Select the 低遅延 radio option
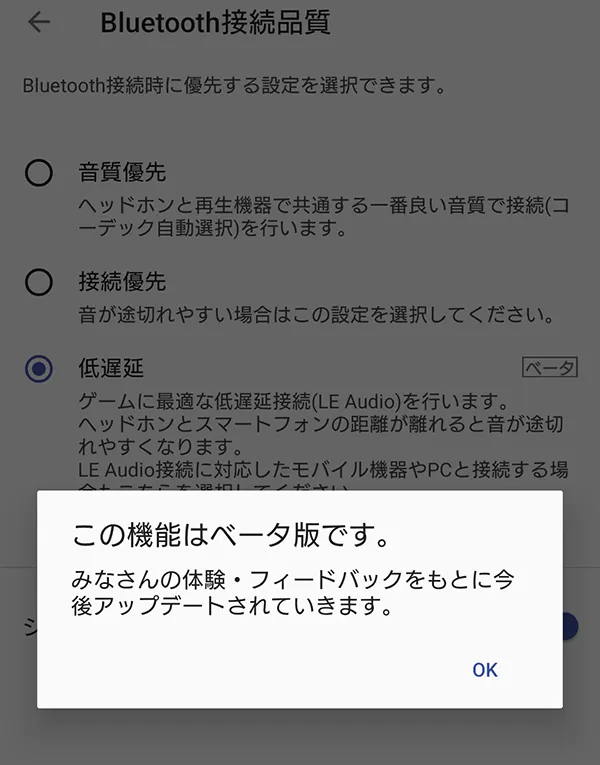Viewport: 600px width, 765px height. [x=39, y=369]
